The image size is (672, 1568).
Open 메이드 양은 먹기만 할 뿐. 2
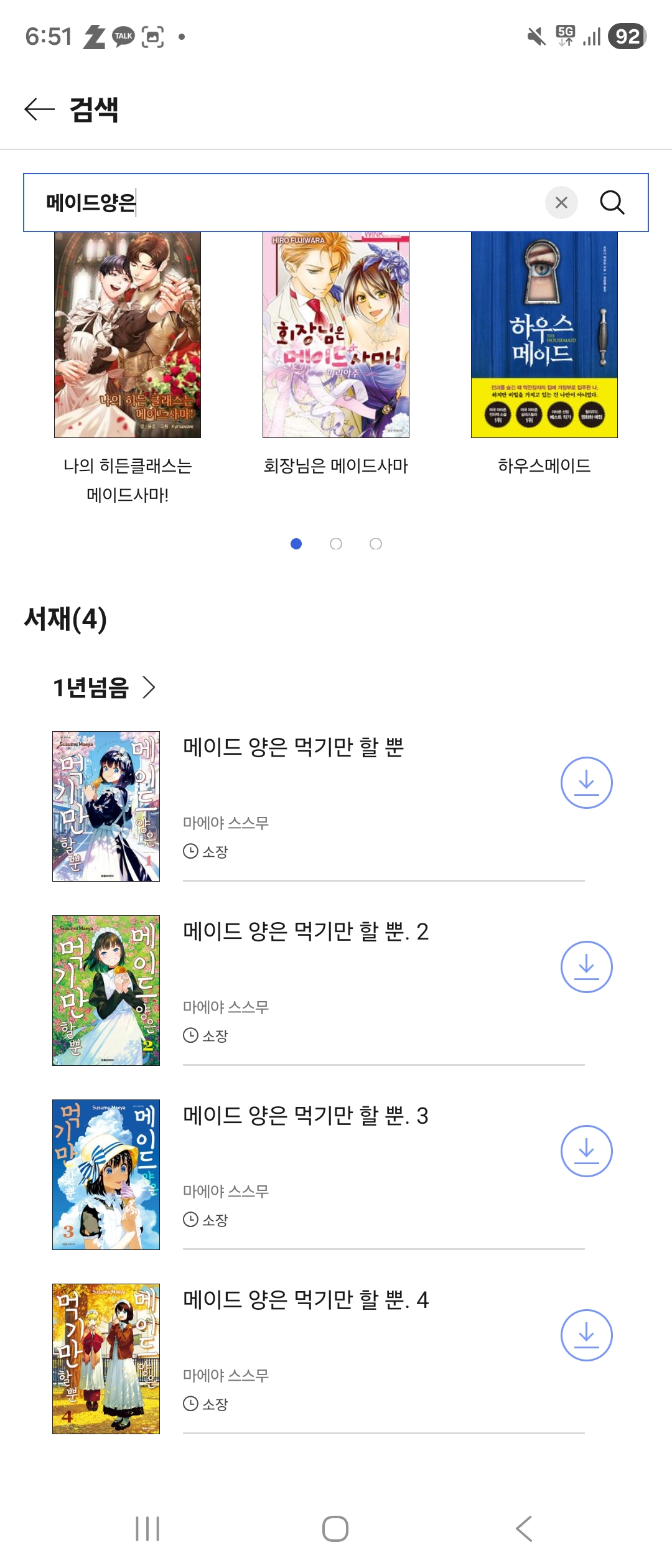[x=306, y=931]
